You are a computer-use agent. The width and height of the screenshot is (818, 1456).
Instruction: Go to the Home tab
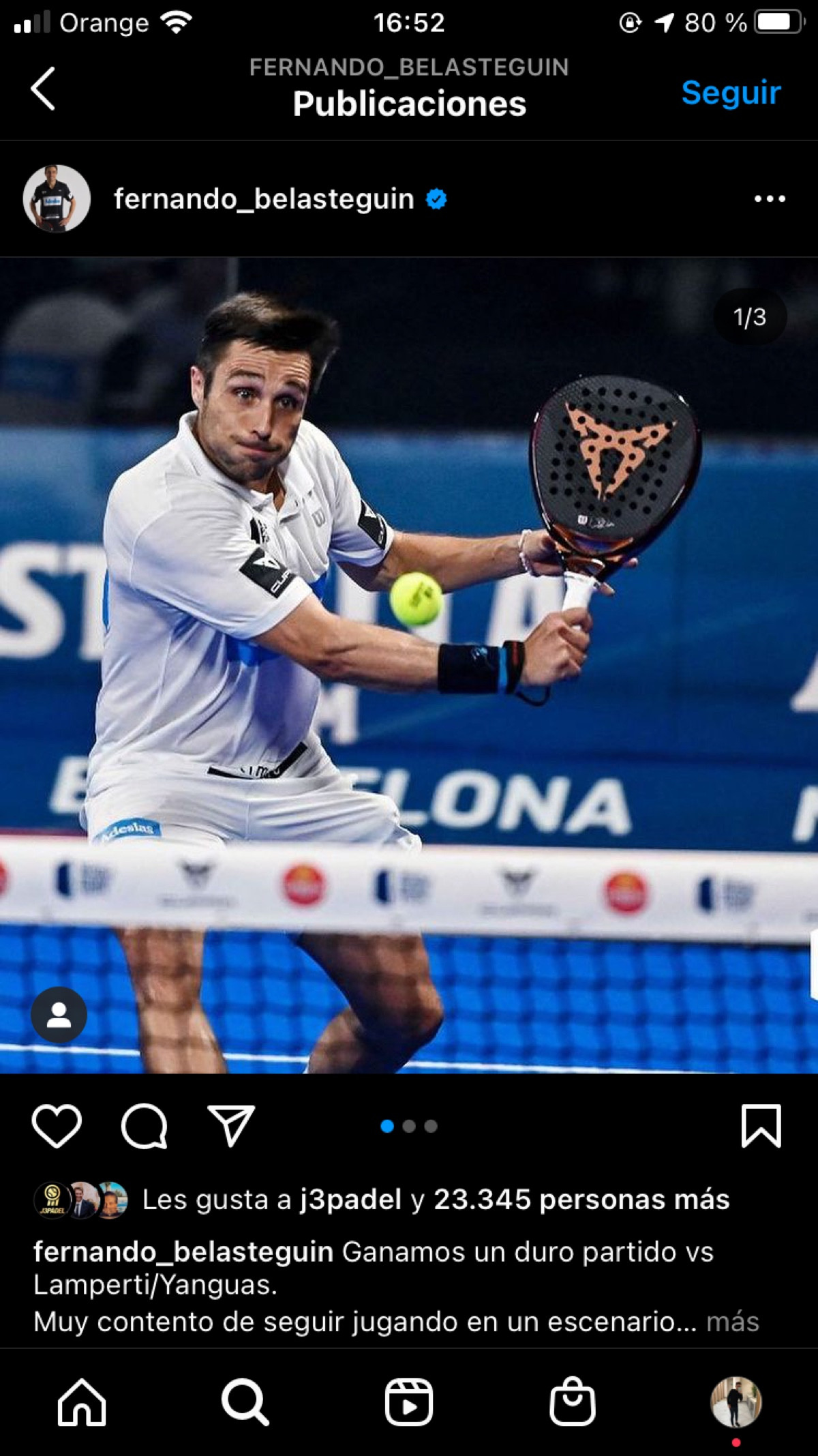coord(82,1403)
